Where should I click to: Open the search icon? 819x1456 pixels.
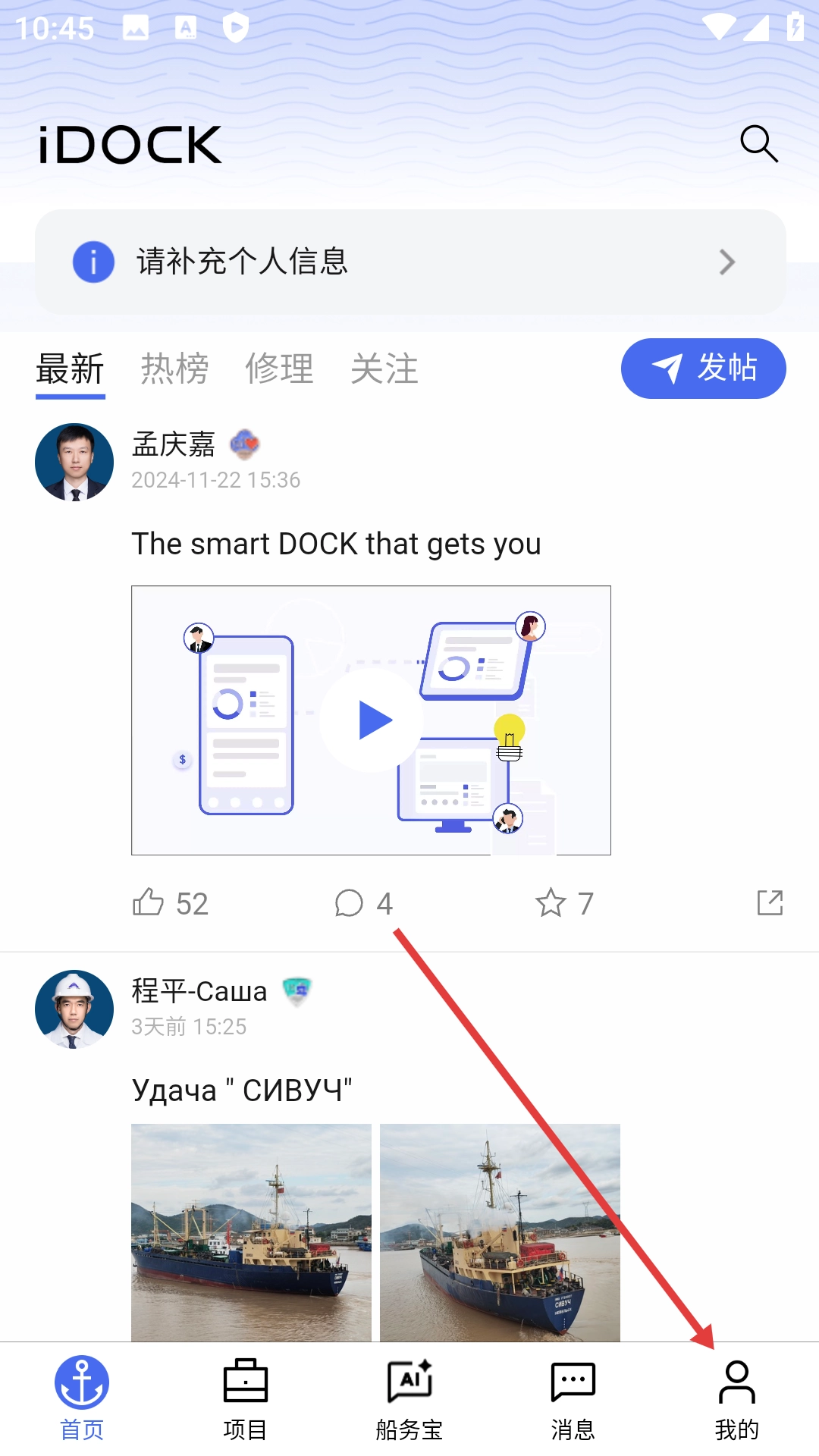click(x=758, y=143)
